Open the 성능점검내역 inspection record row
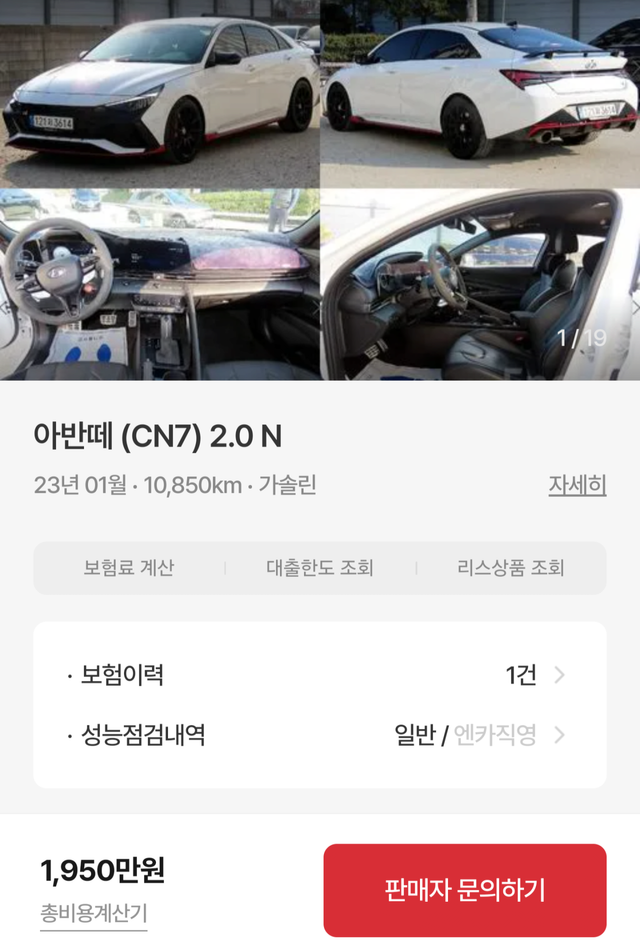640x942 pixels. 320,736
